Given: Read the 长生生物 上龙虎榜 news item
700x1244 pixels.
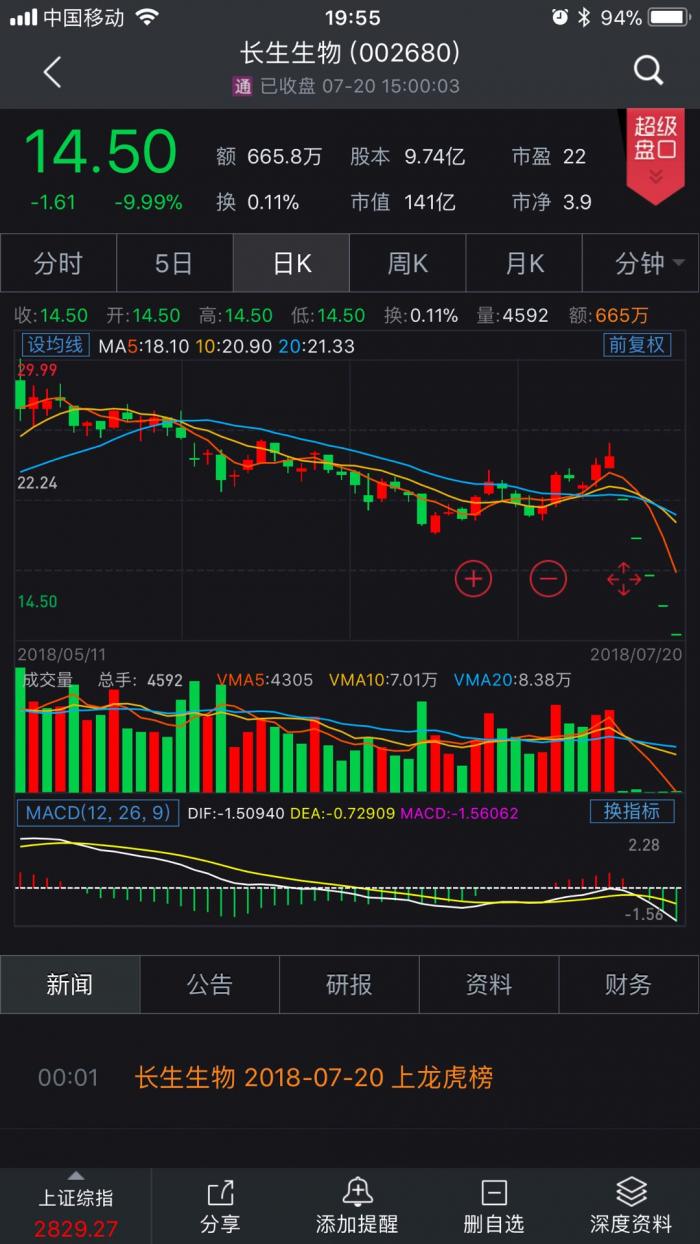Looking at the screenshot, I should [x=313, y=1077].
